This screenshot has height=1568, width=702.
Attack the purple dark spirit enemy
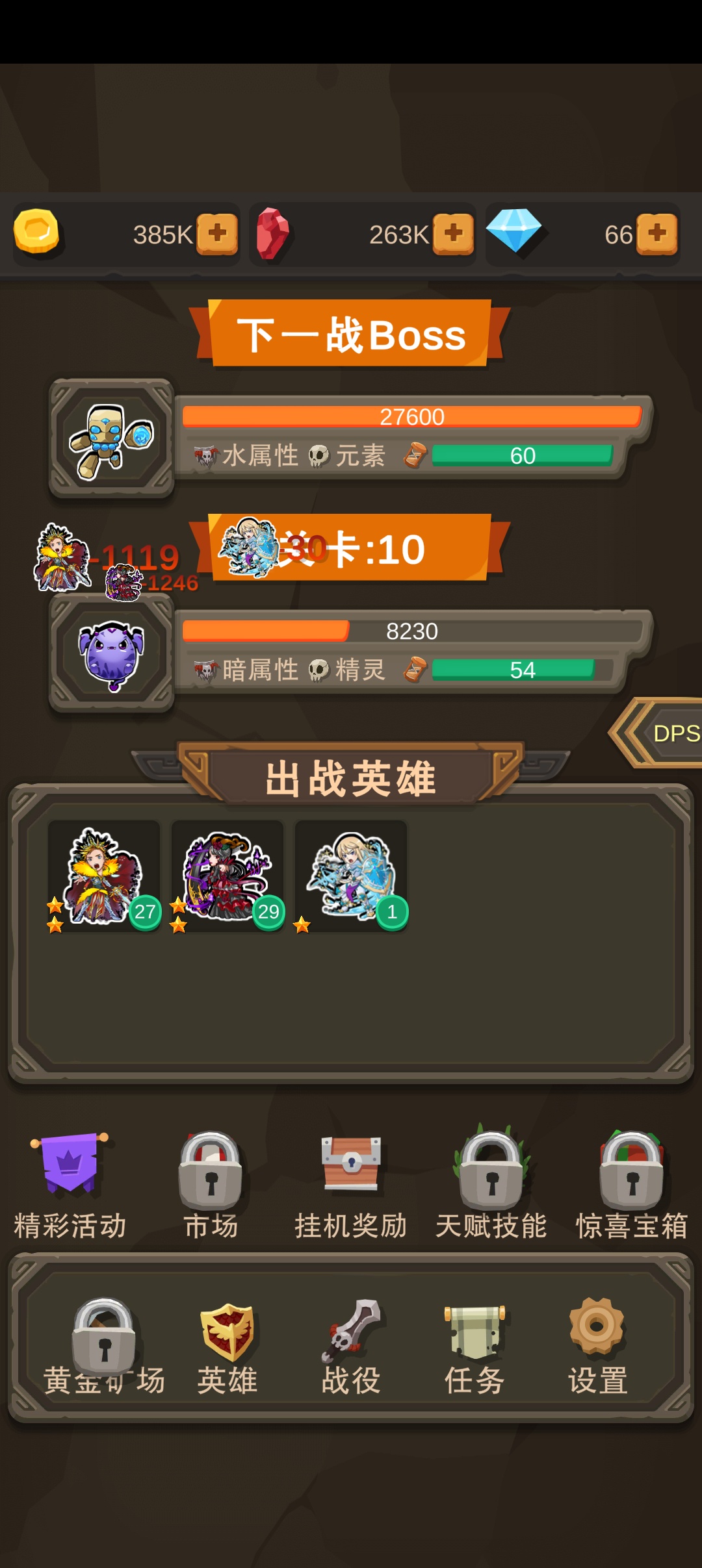112,653
